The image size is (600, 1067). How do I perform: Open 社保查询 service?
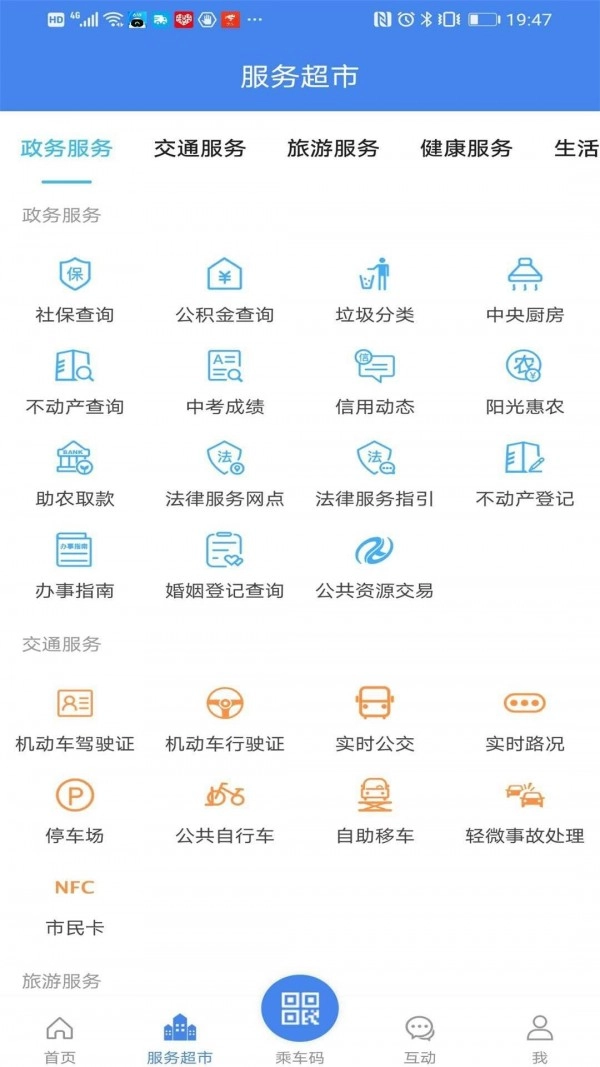75,288
